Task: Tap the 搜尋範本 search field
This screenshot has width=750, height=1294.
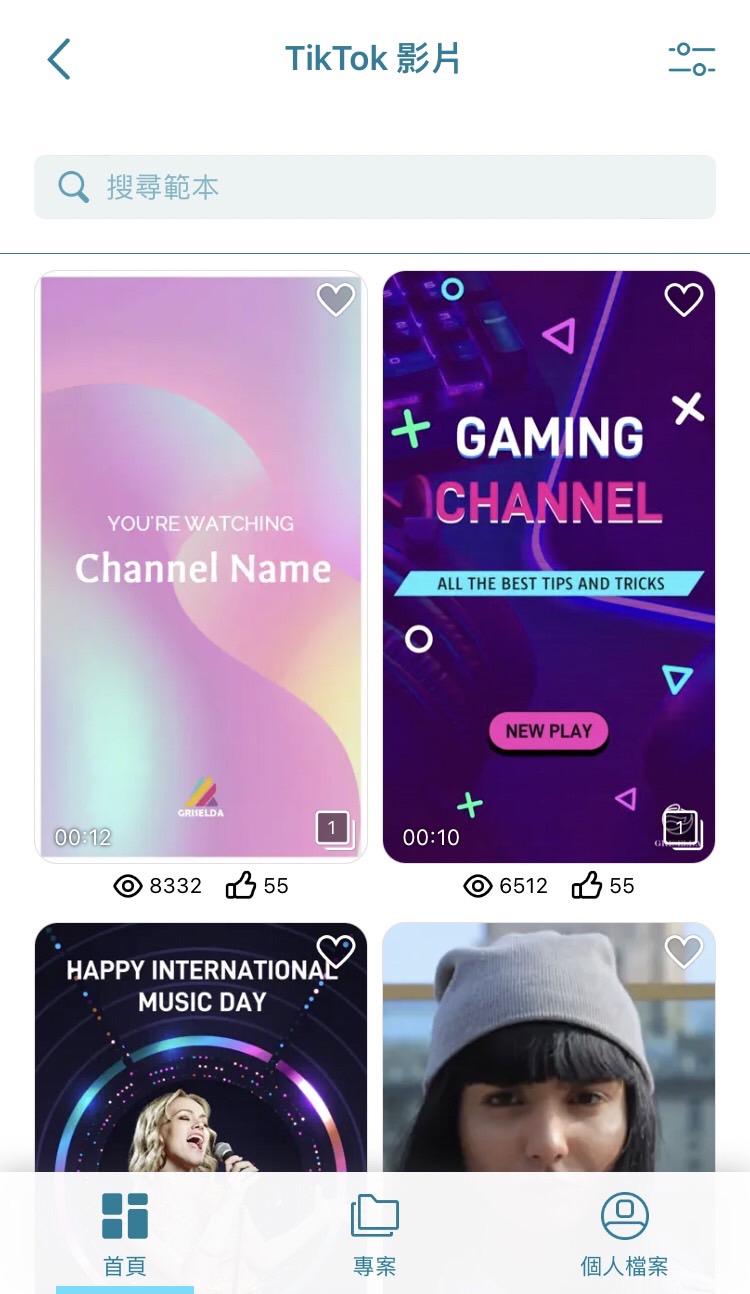Action: 375,187
